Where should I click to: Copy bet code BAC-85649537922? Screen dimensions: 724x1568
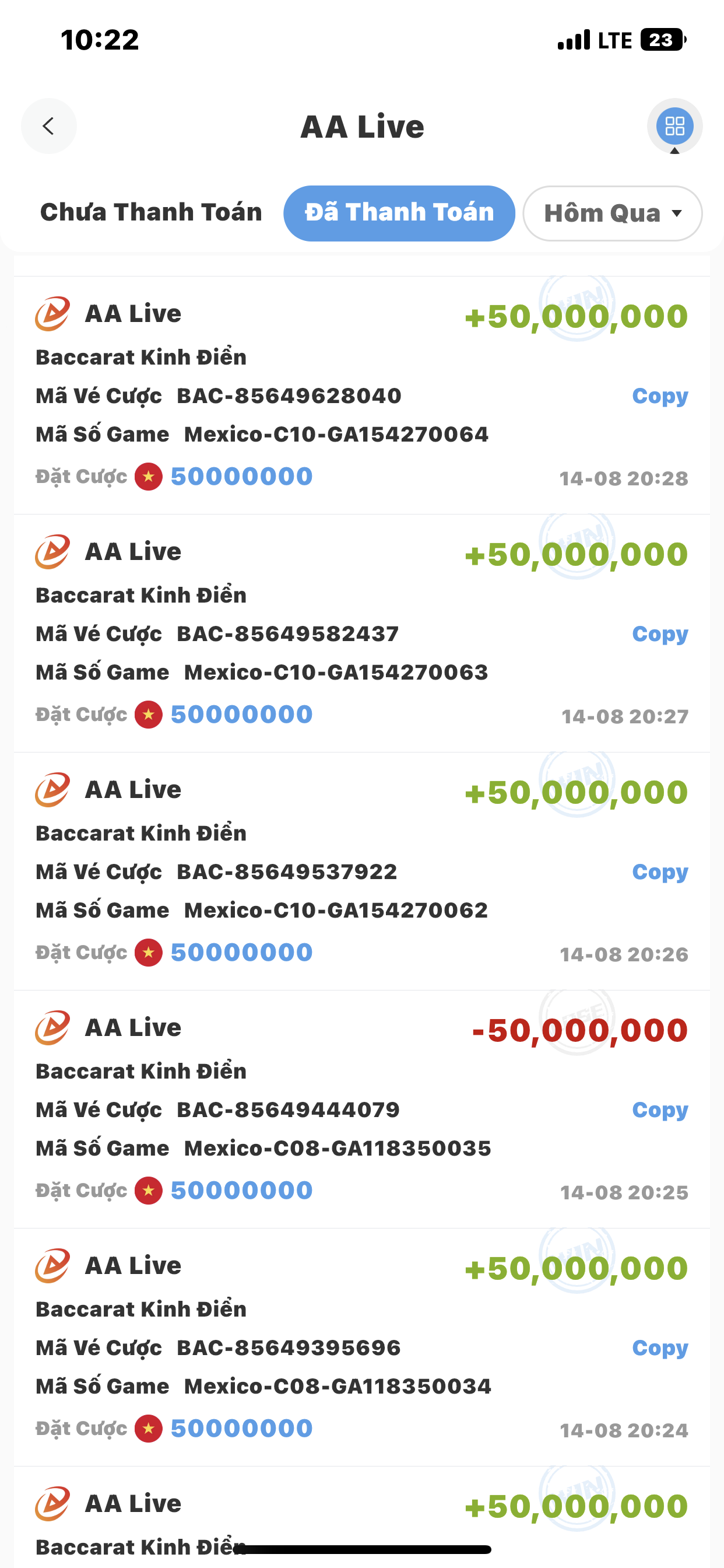pyautogui.click(x=659, y=871)
